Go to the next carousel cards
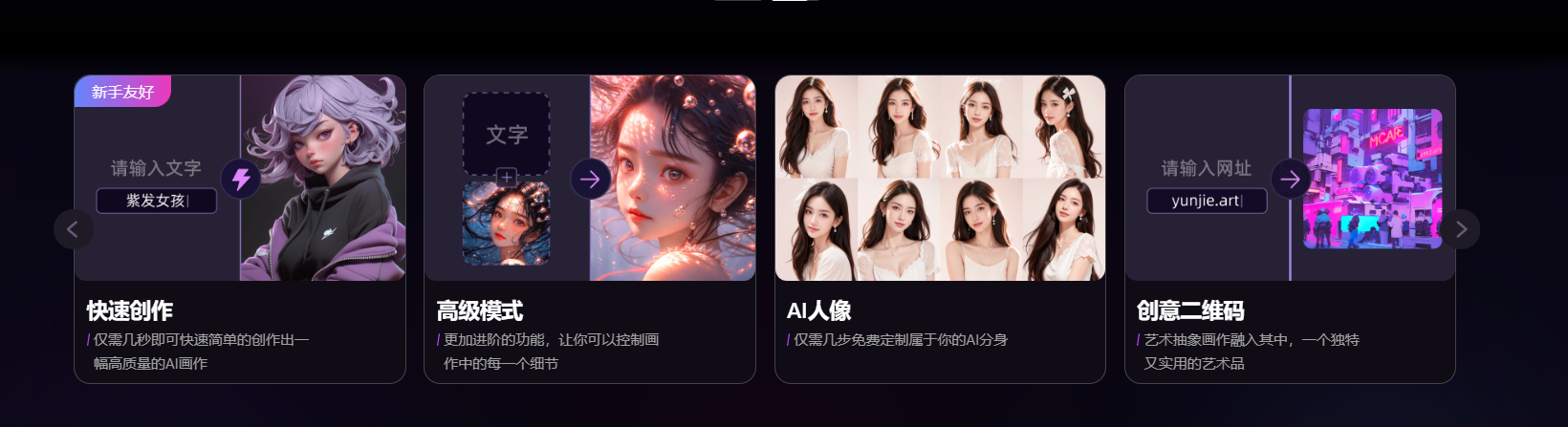This screenshot has width=1568, height=427. (1460, 229)
